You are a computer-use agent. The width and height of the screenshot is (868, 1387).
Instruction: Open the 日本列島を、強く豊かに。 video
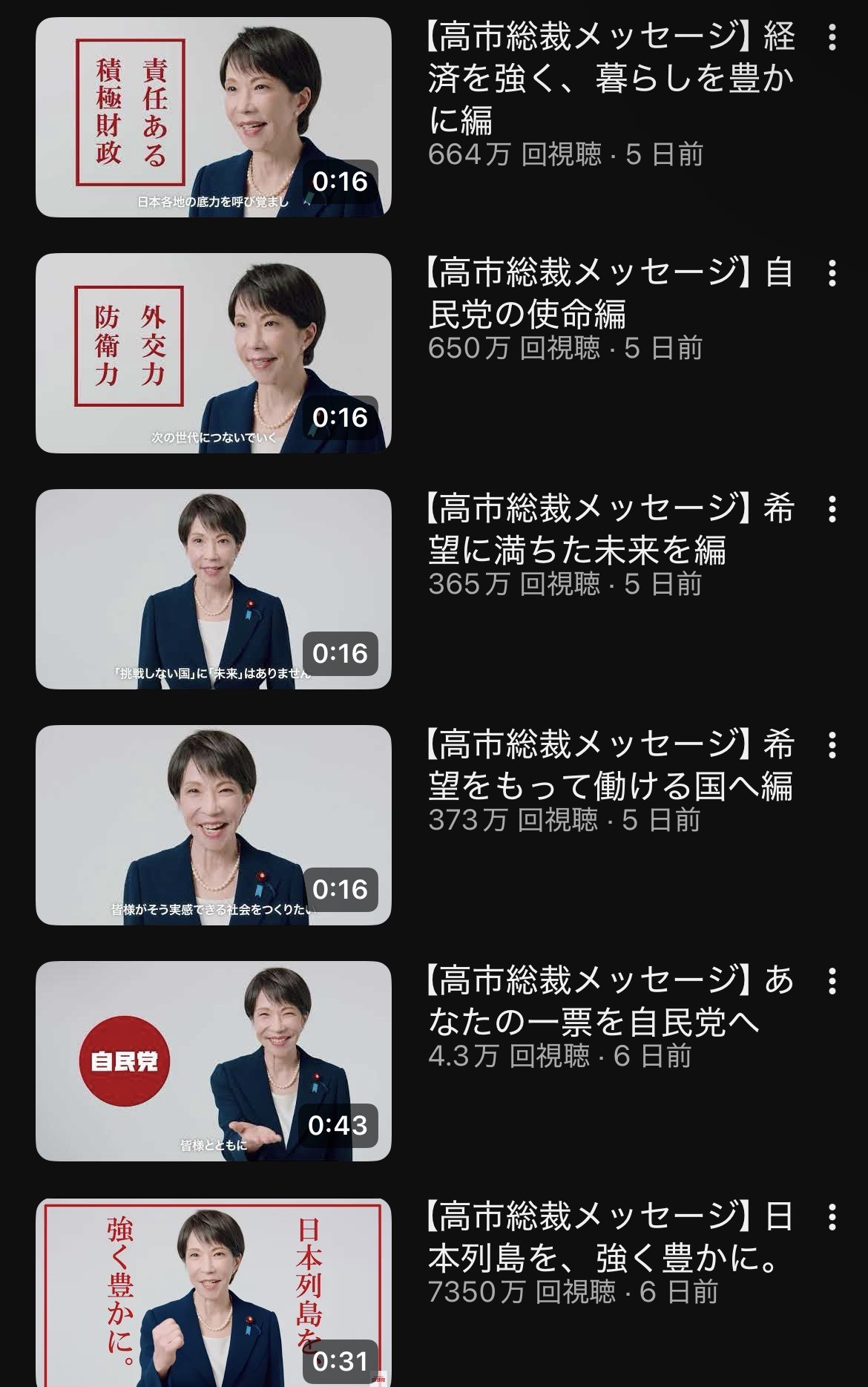tap(214, 1293)
